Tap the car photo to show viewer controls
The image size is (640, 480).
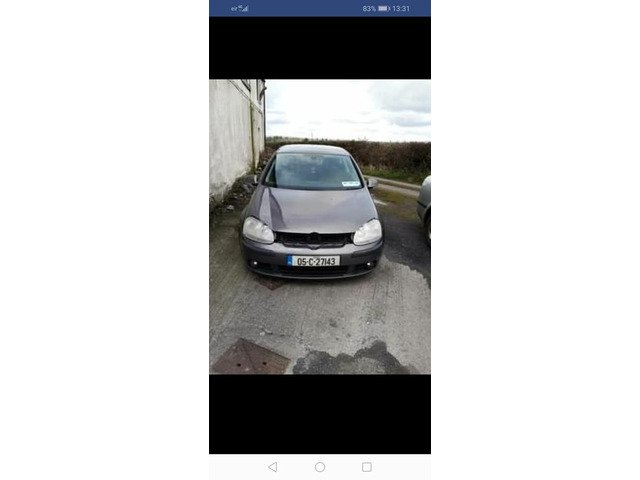pyautogui.click(x=320, y=226)
